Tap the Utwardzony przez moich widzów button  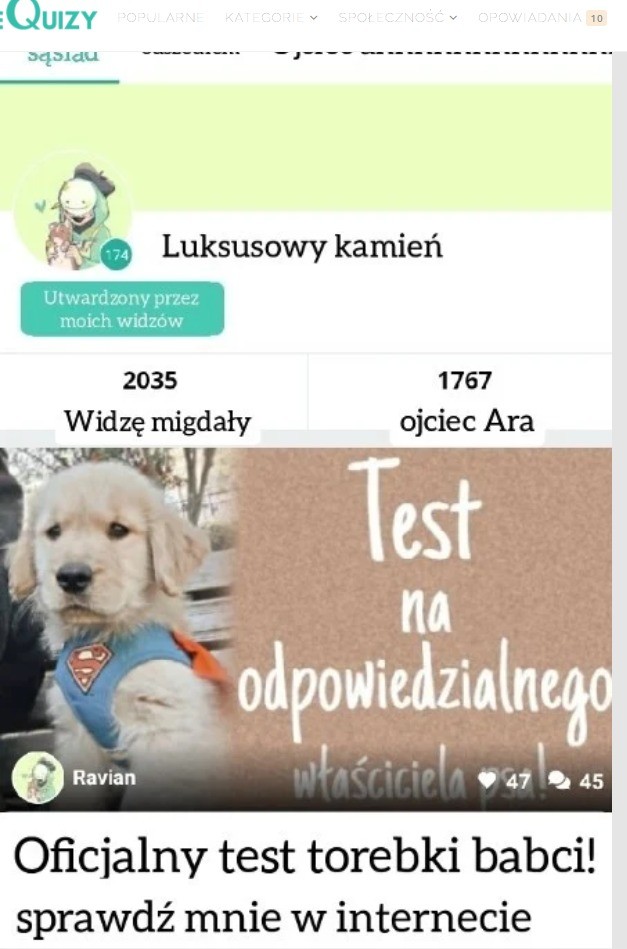click(x=122, y=309)
